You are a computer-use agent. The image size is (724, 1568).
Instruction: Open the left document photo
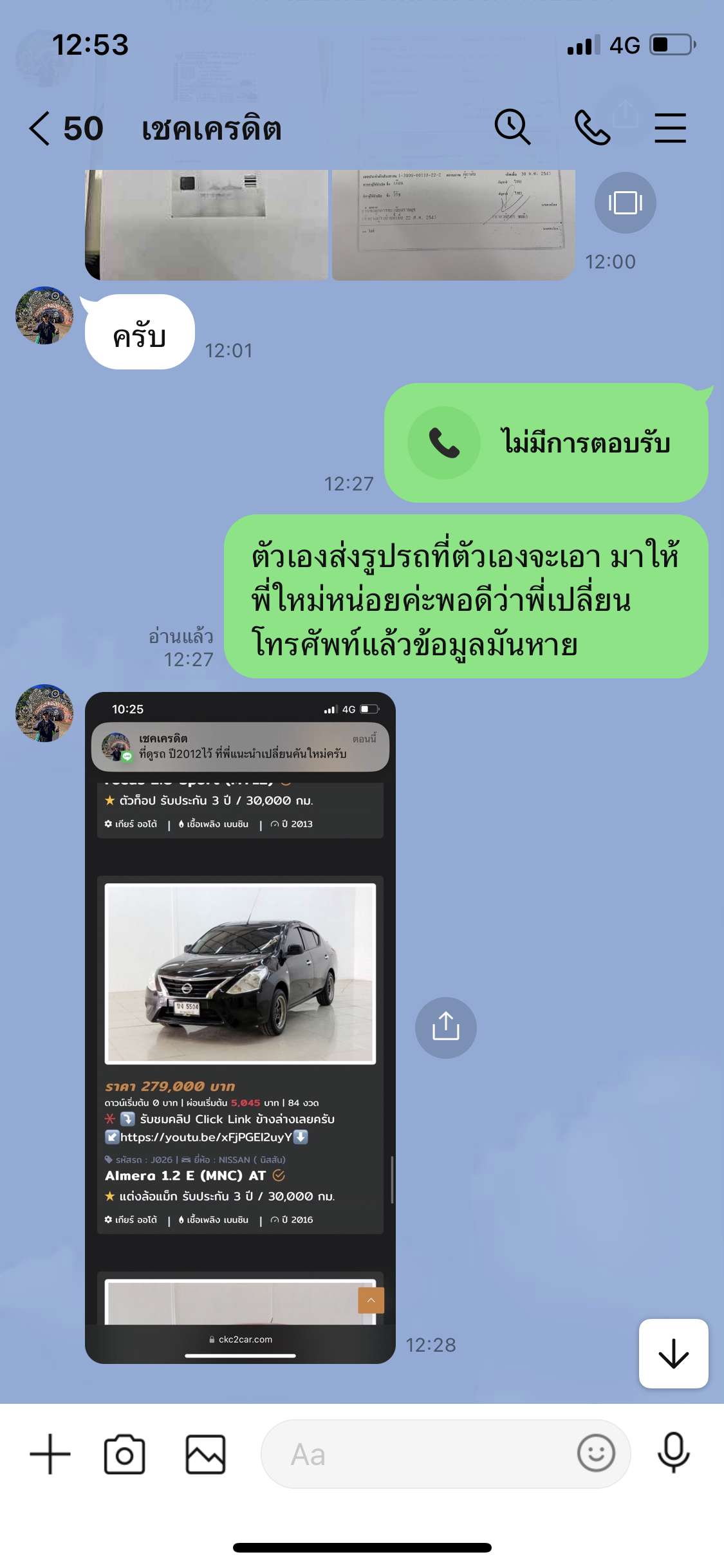[x=207, y=225]
